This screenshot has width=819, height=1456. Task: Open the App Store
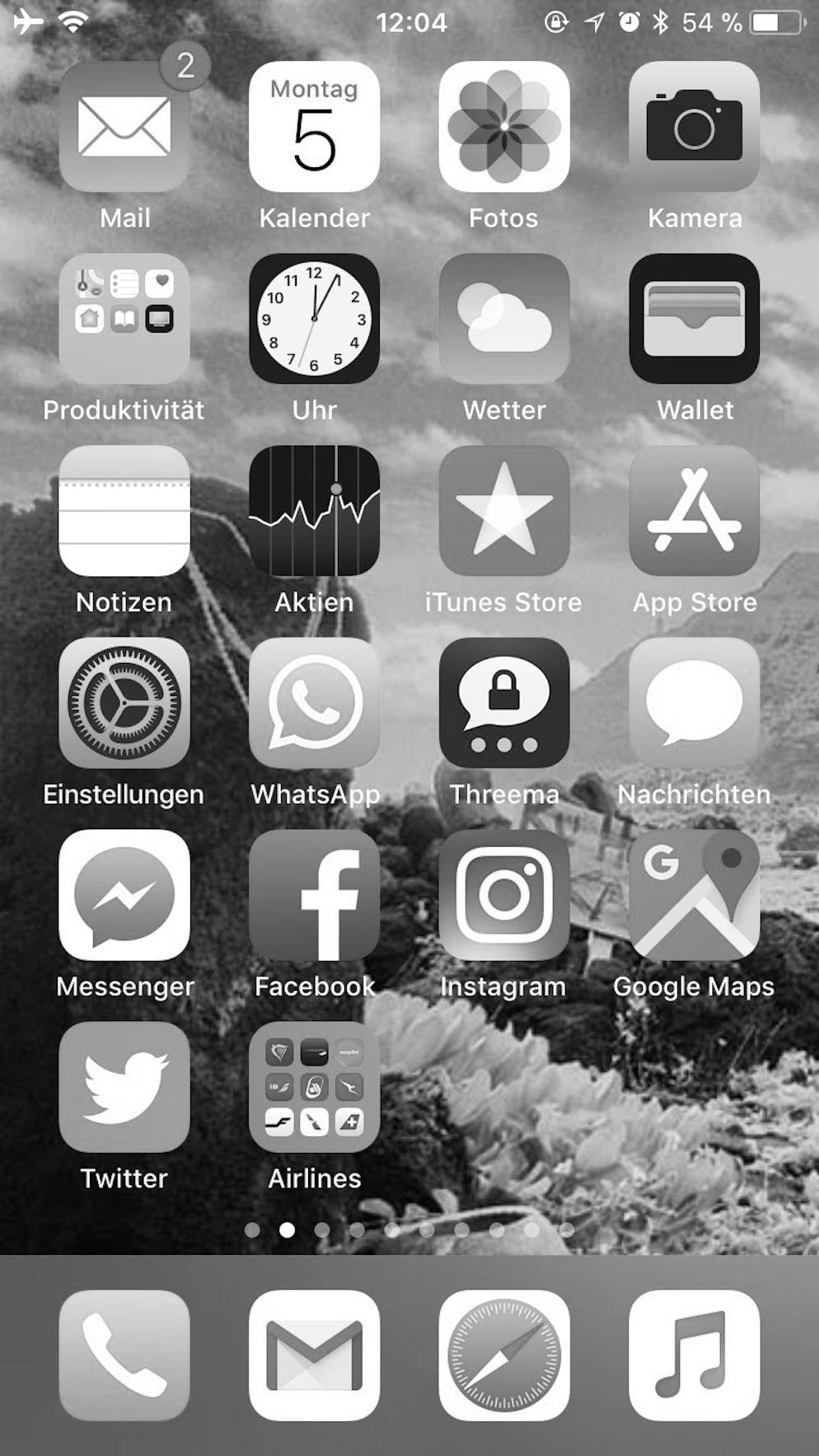[694, 511]
